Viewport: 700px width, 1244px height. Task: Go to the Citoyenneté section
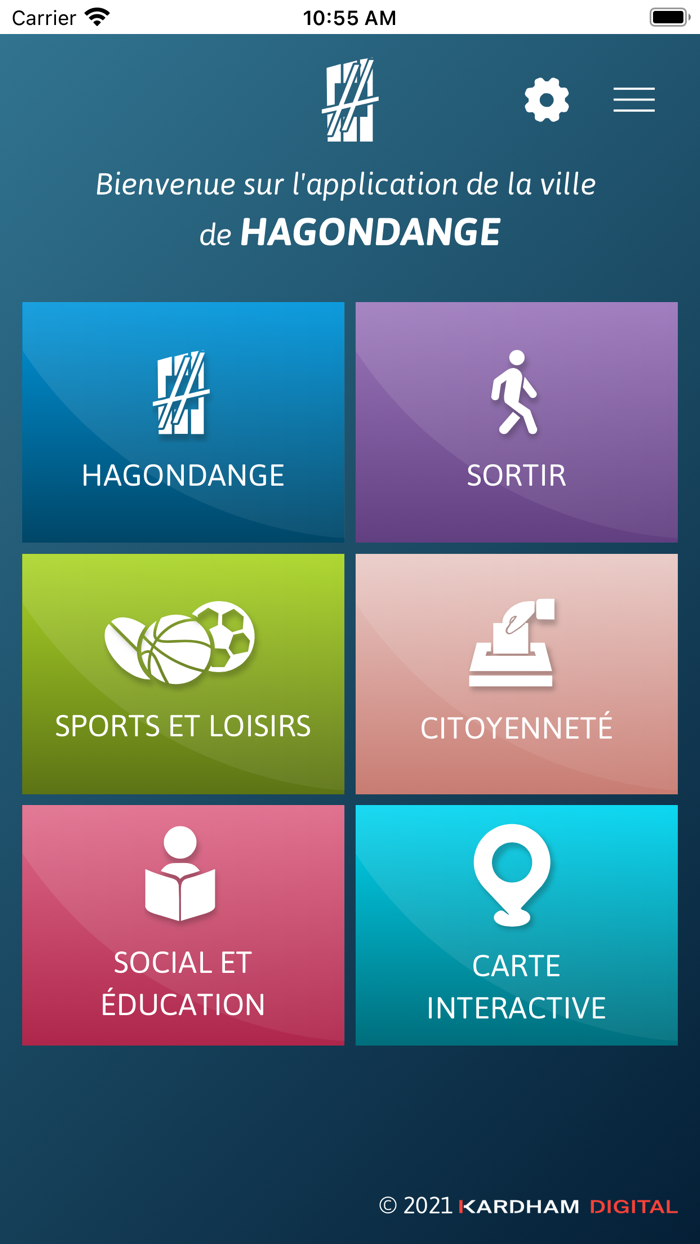tap(516, 674)
